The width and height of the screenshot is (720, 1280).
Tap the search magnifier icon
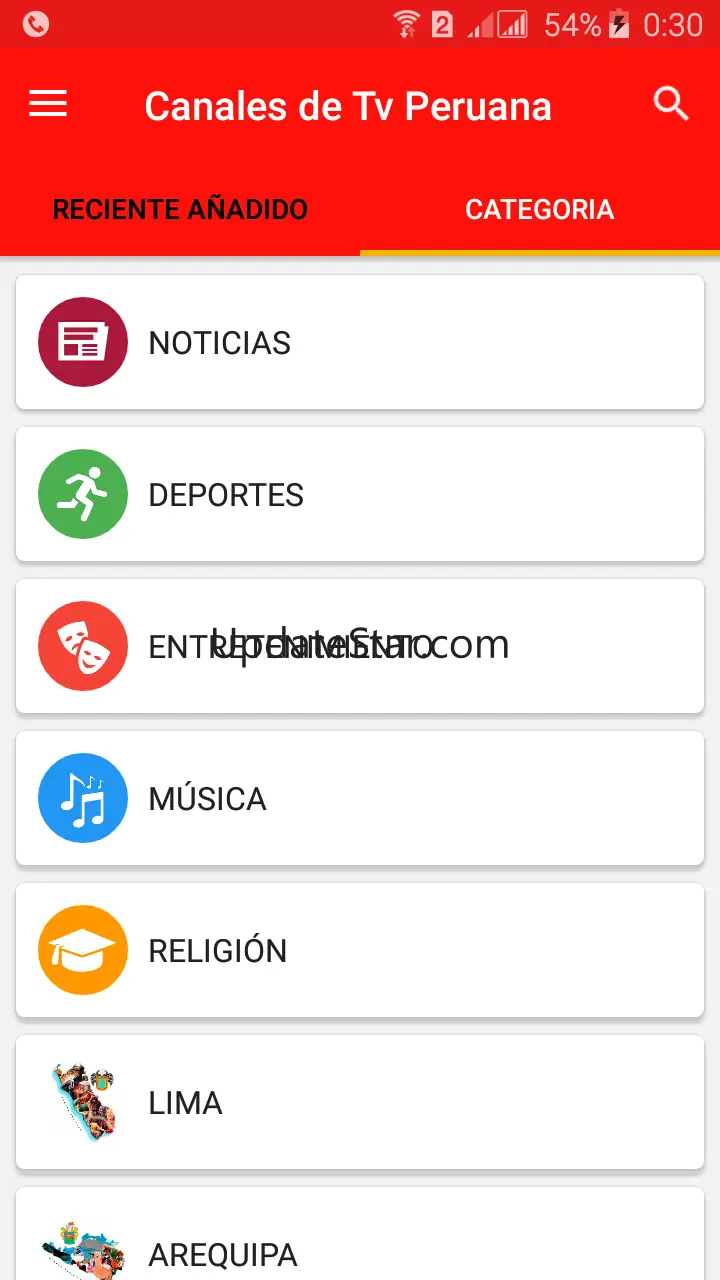pyautogui.click(x=670, y=104)
